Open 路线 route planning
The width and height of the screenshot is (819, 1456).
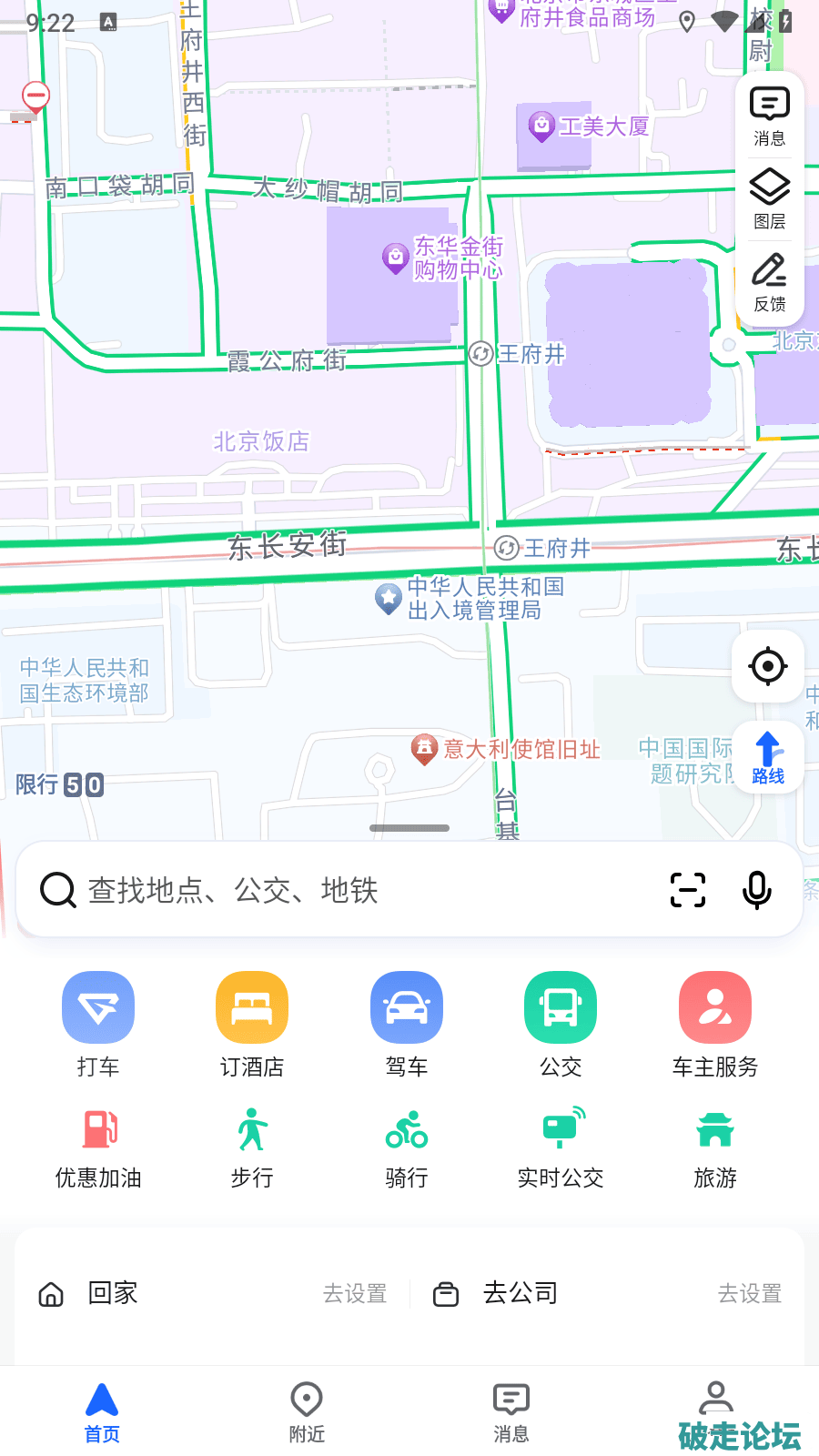click(x=767, y=757)
